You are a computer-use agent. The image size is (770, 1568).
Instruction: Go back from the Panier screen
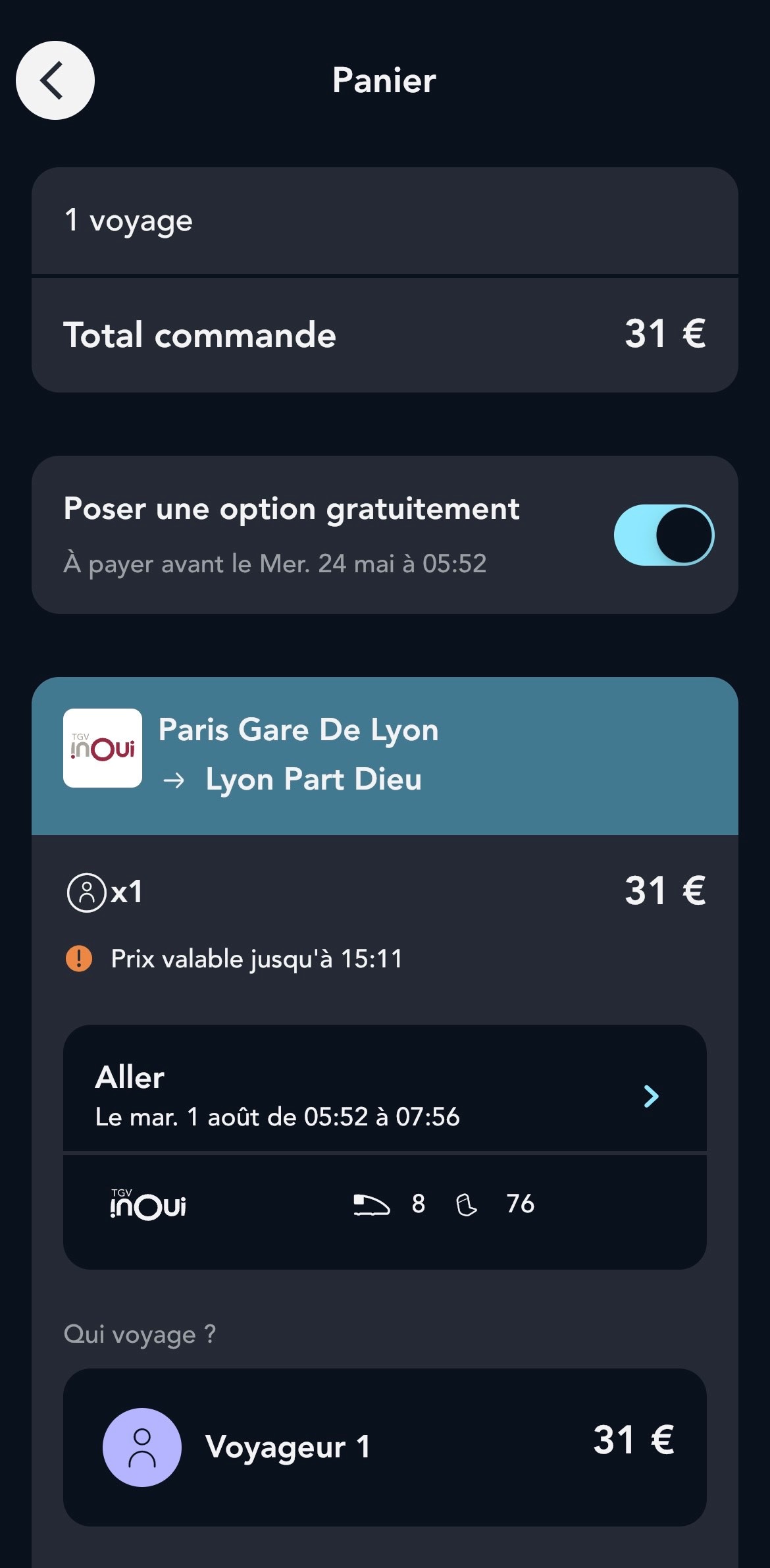[55, 80]
